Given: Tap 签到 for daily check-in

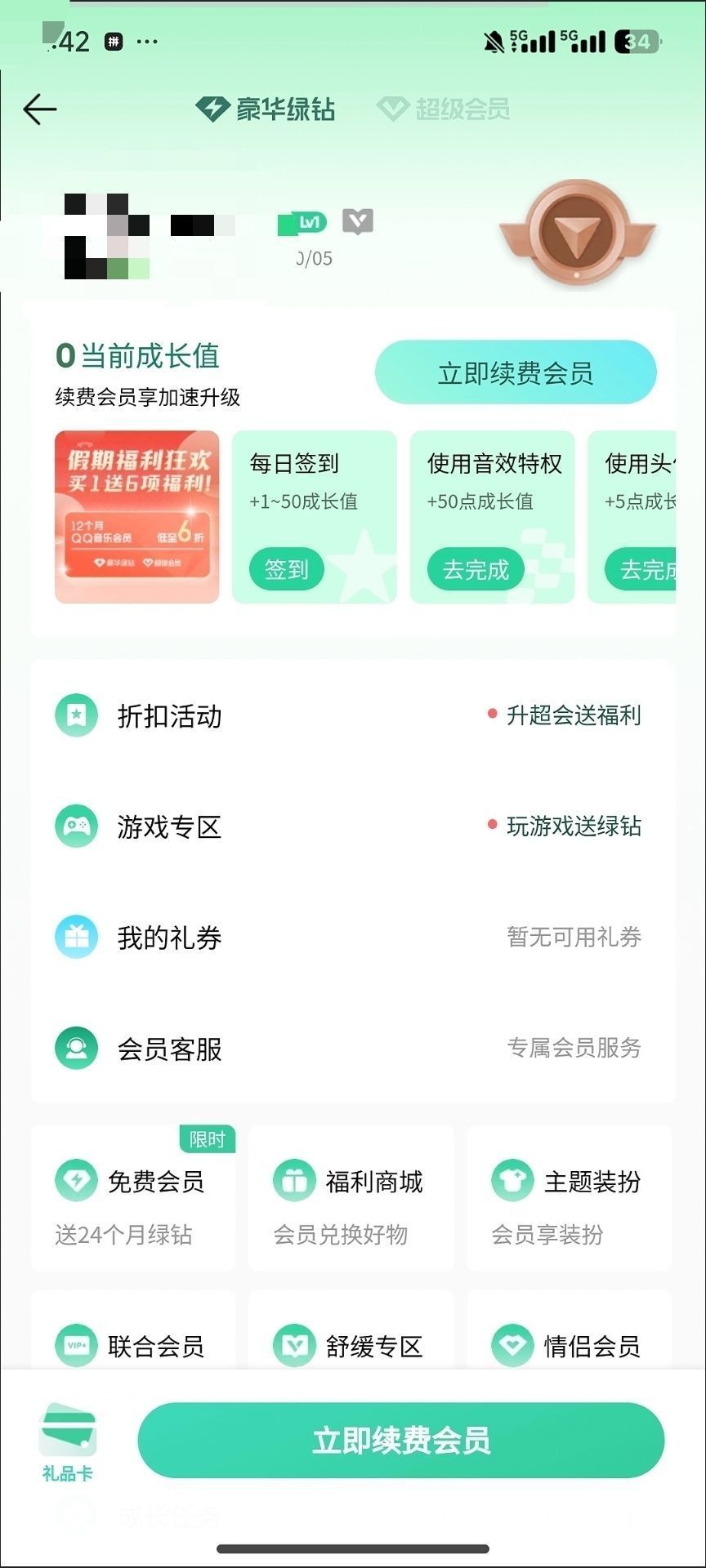Looking at the screenshot, I should click(x=286, y=569).
